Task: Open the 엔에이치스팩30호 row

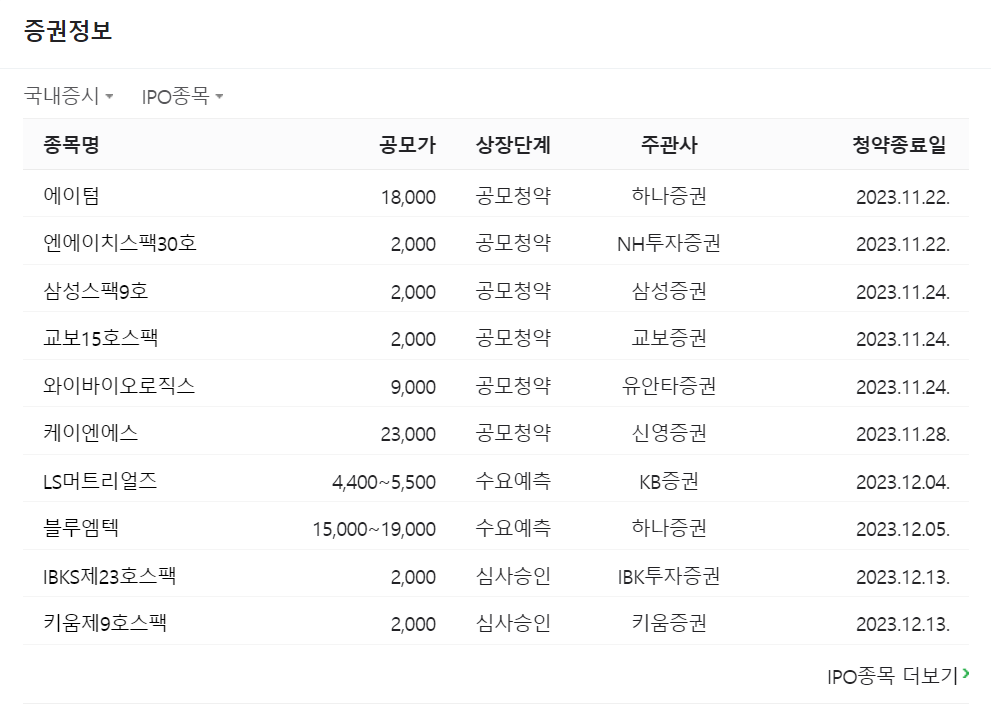Action: 120,243
